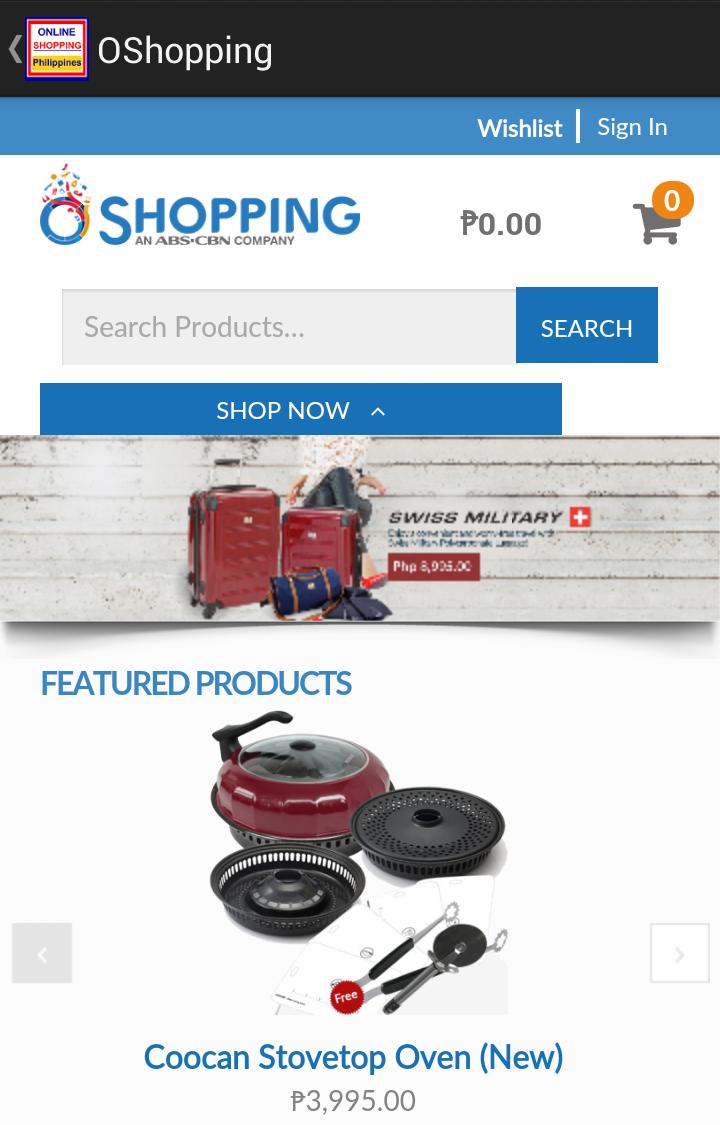Open the Coocan Stovetop Oven product link

coord(354,1057)
